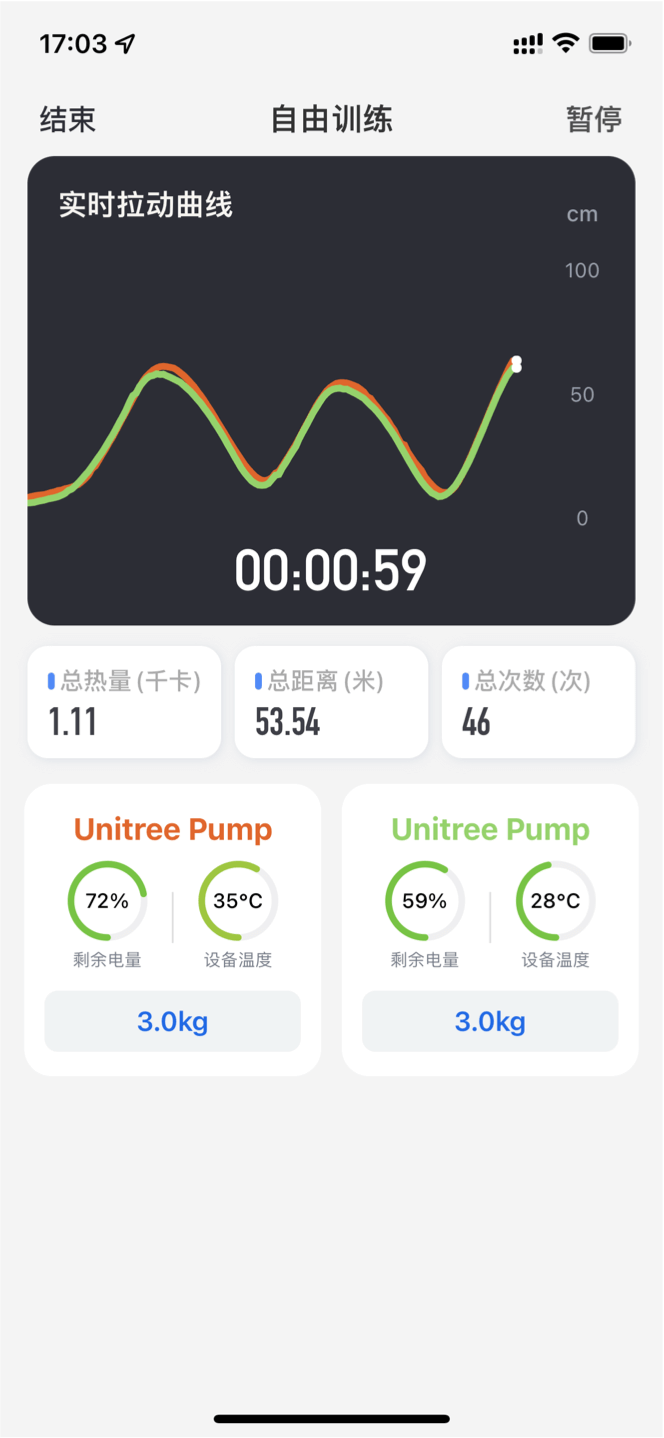Adjust the green Unitree Pump's 3.0kg weight
664x1438 pixels.
[490, 1021]
